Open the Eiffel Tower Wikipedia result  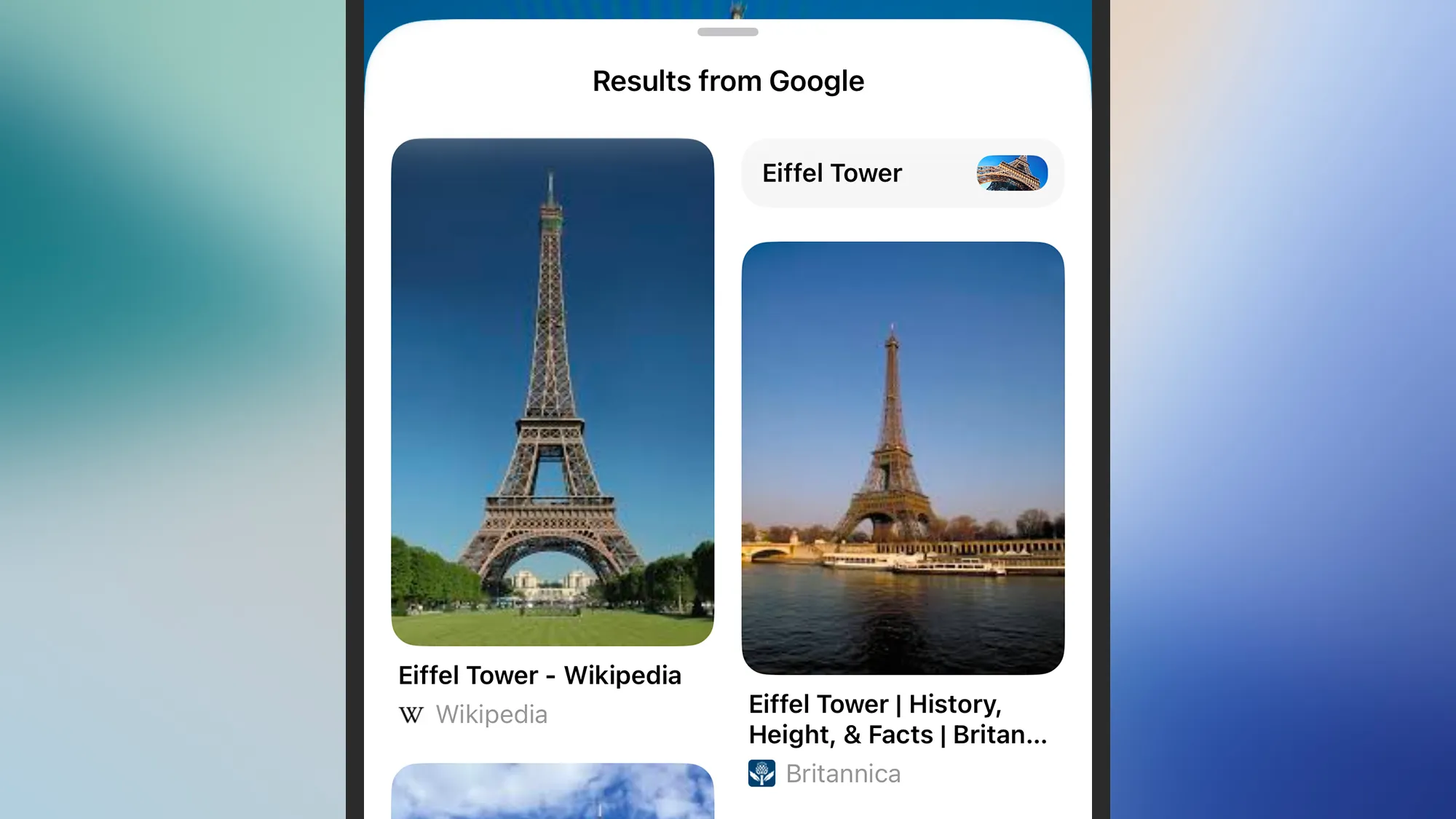[x=553, y=393]
